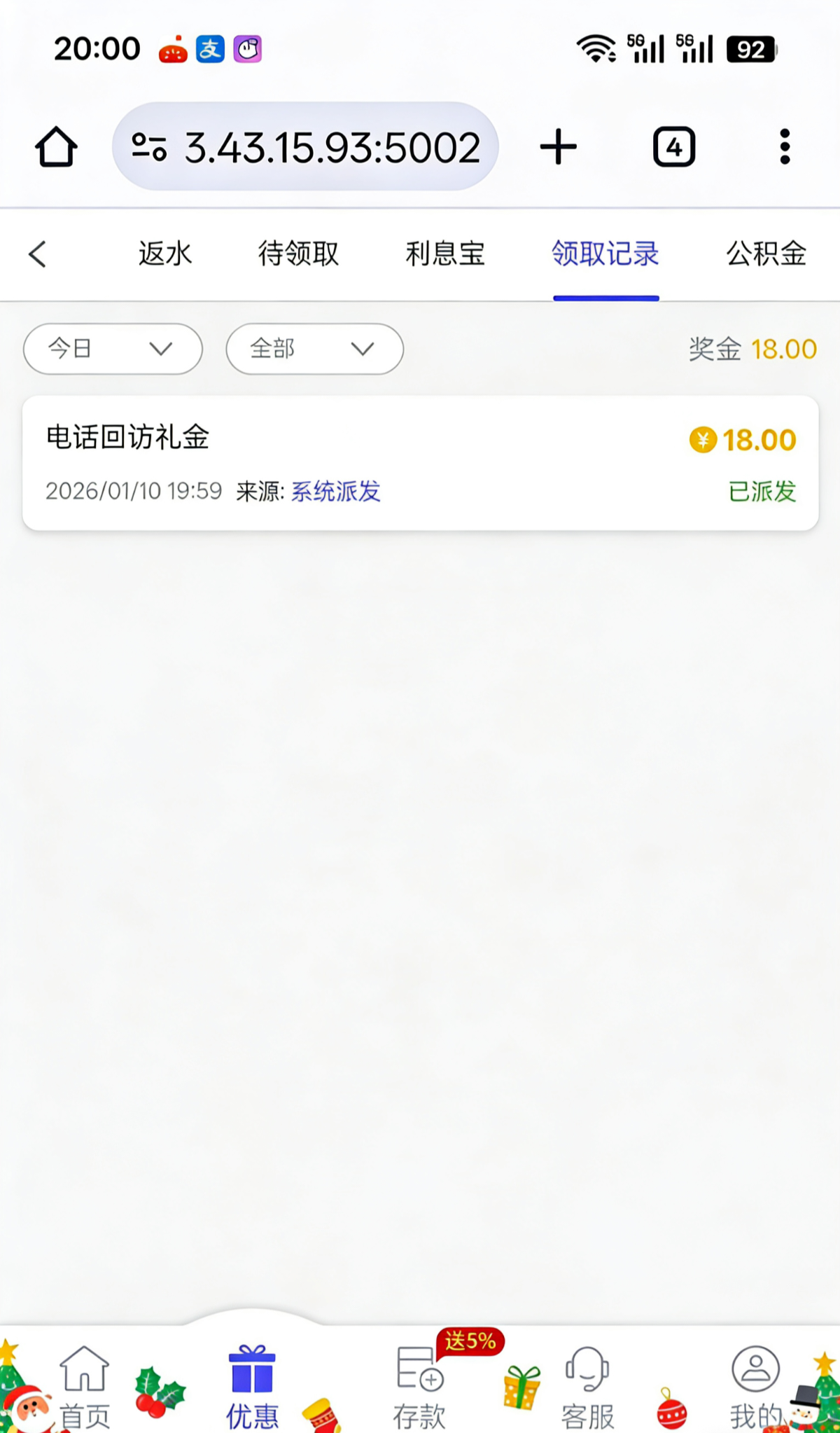Select the 领取记录 tab
Screen dimensions: 840x1433
pos(605,254)
